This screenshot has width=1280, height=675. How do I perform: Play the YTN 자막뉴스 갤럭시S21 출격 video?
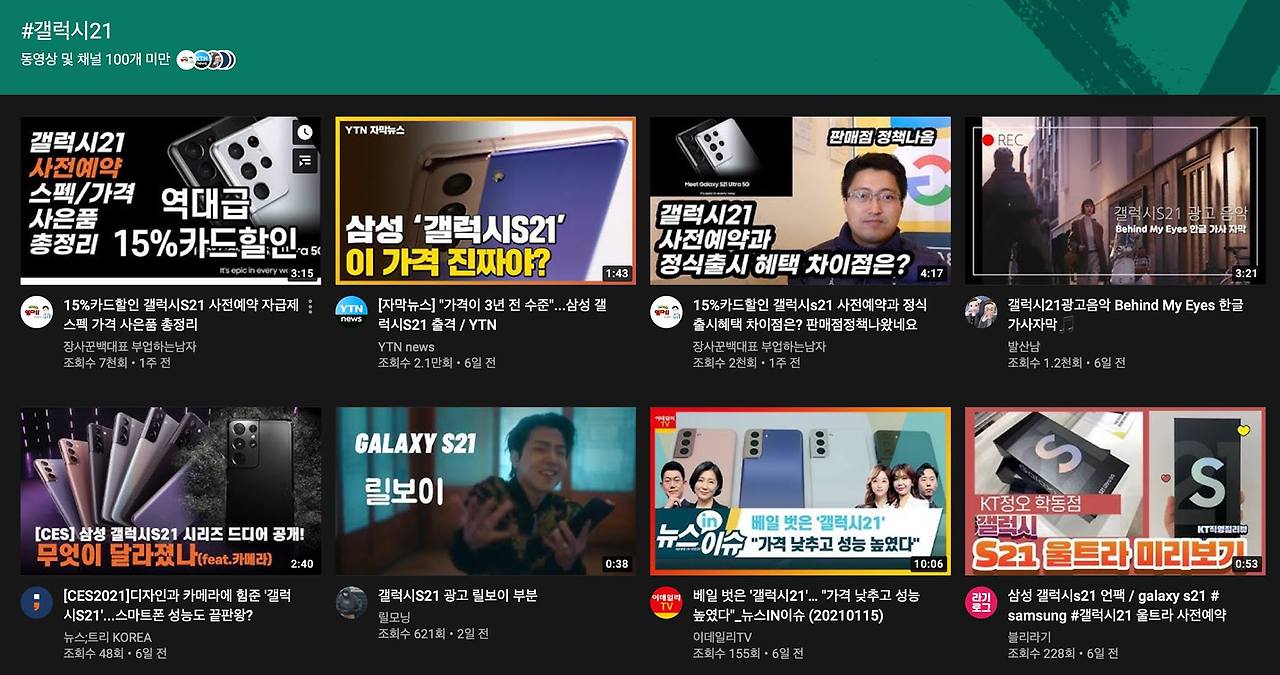point(485,201)
